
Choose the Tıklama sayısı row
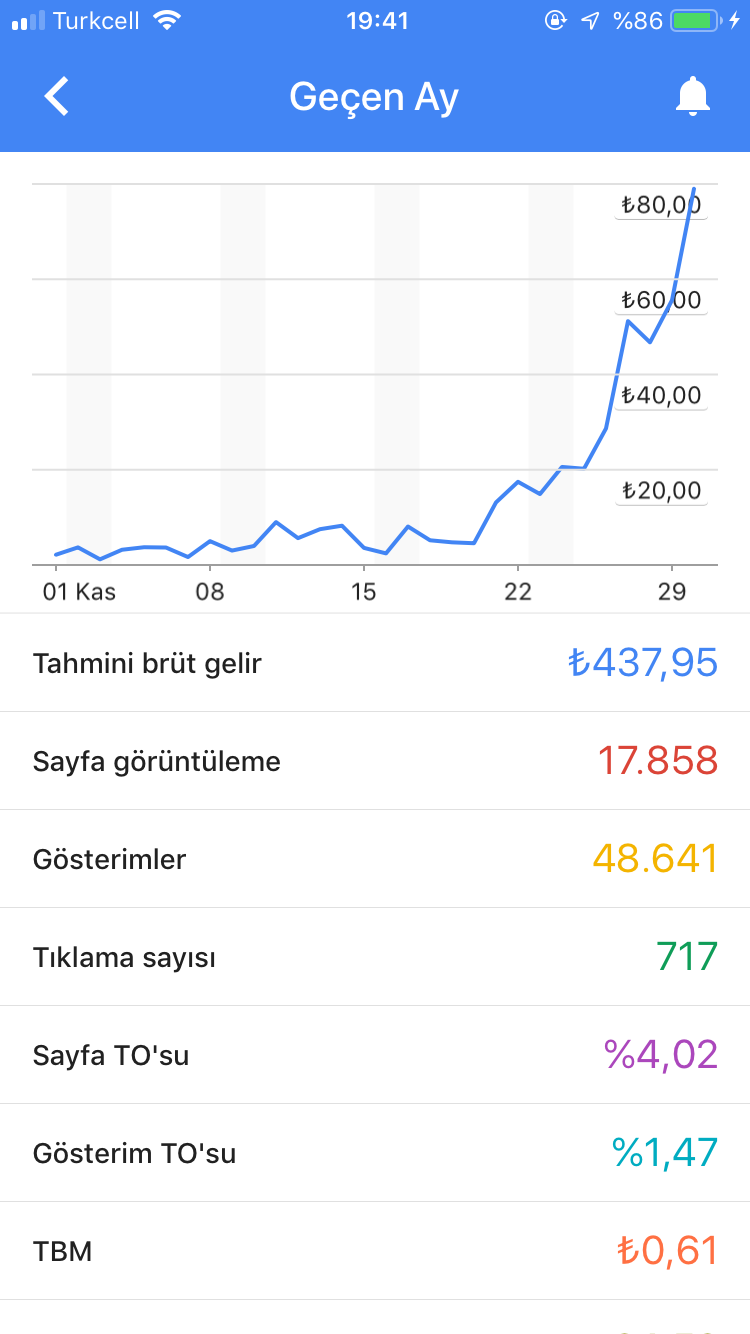pyautogui.click(x=375, y=957)
